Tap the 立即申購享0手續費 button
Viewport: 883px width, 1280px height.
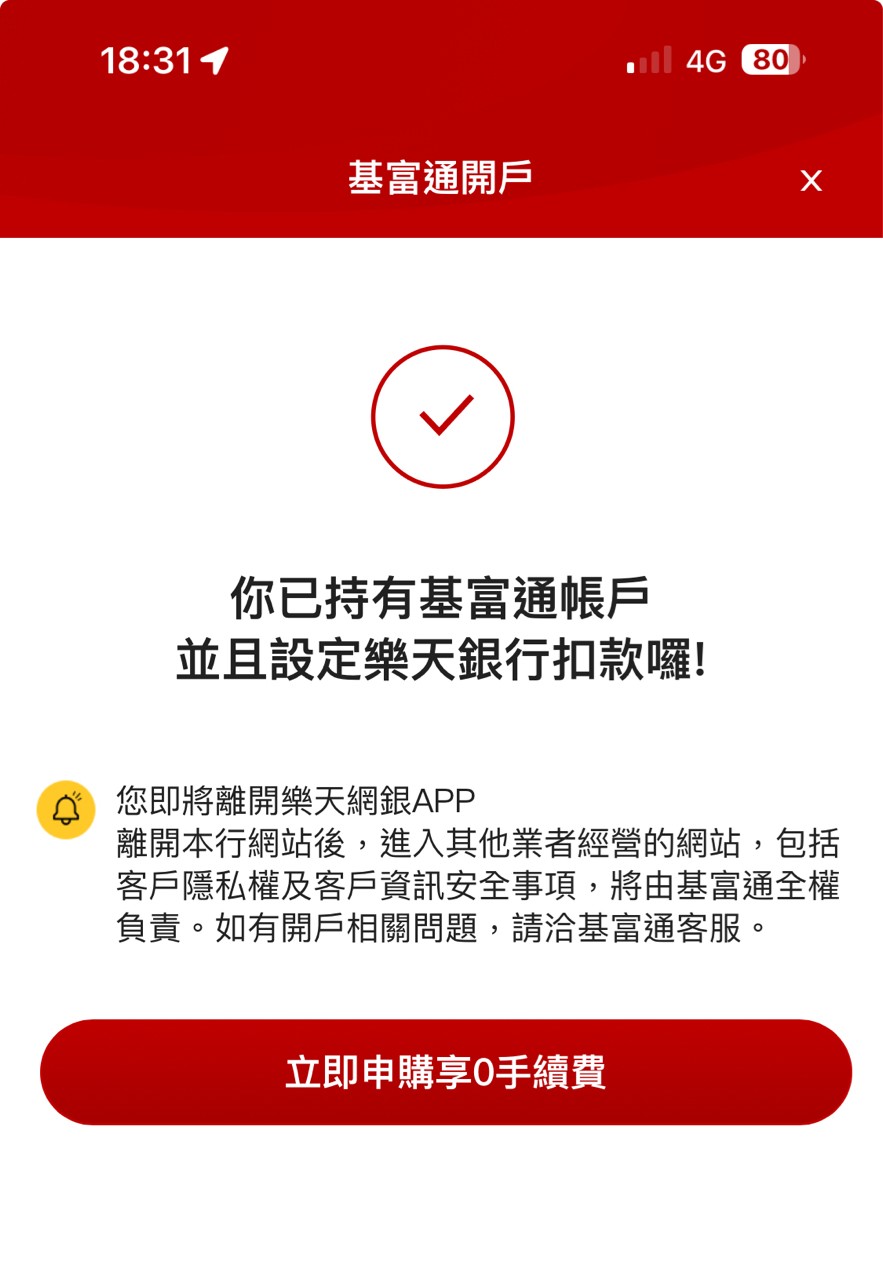point(445,1072)
